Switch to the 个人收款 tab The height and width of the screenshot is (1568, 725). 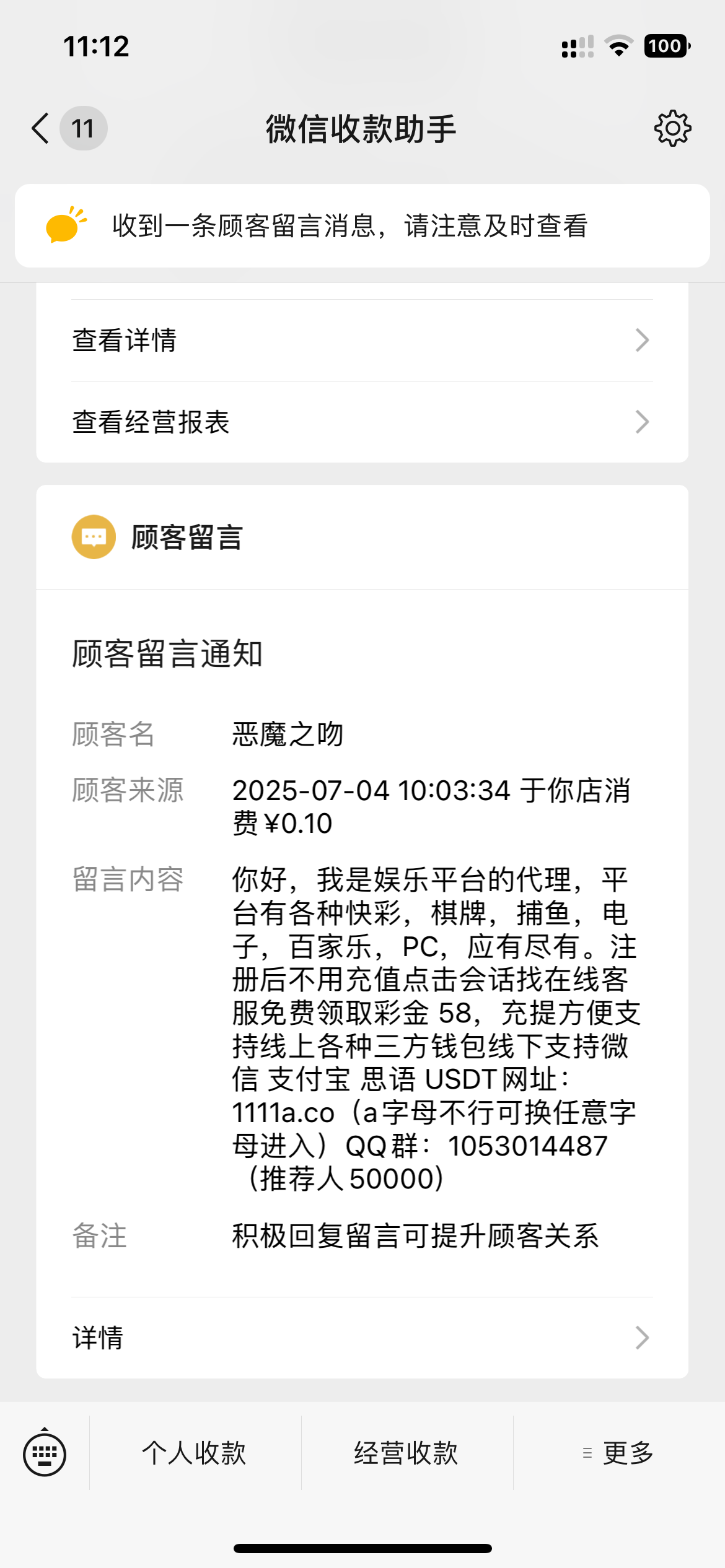(196, 1453)
